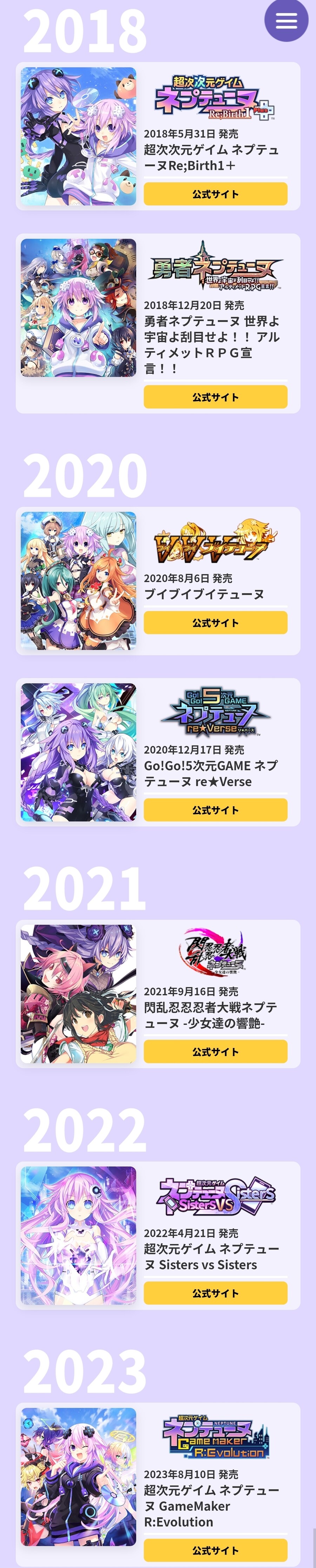Visit 公式サイト for ブイブイブイテューヌ
The image size is (316, 1568).
coord(215,623)
